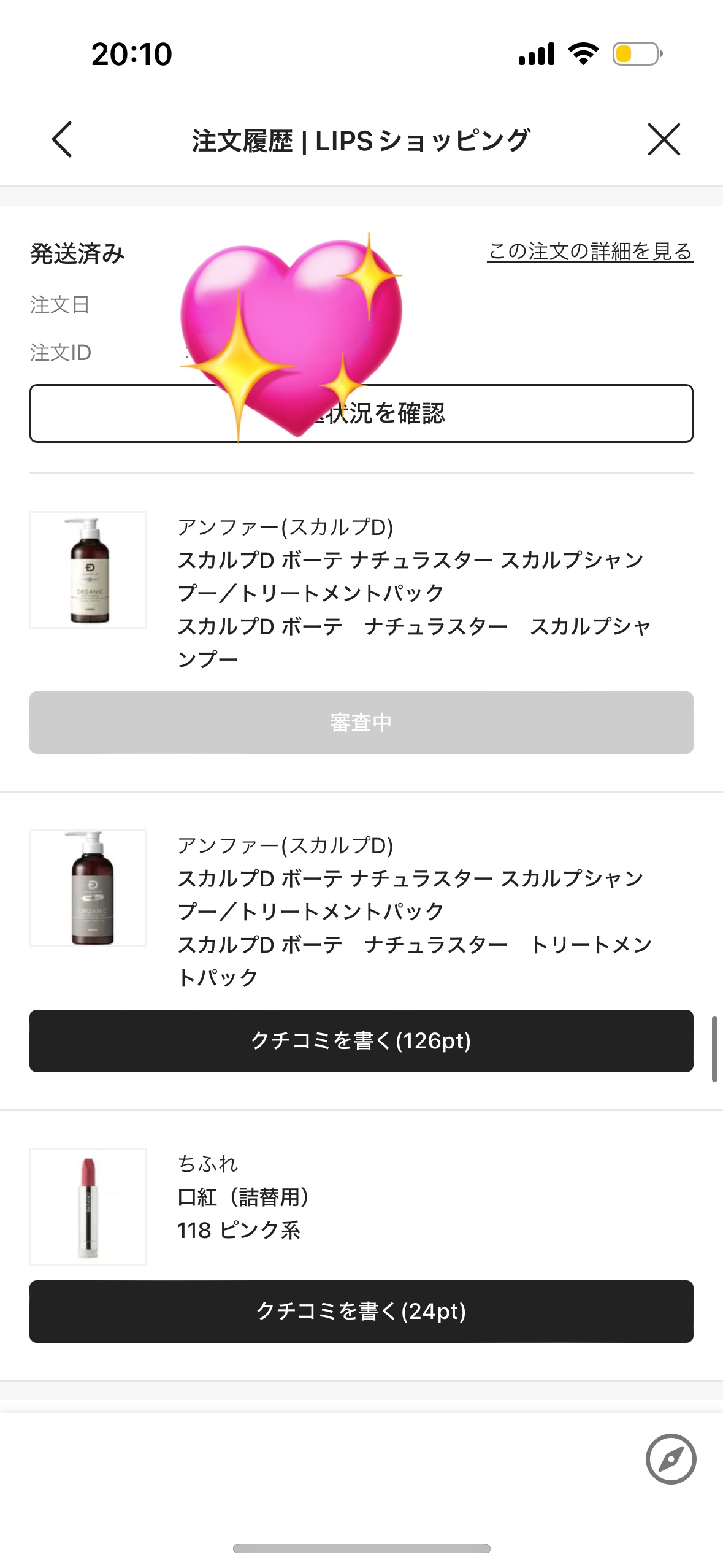Screen dimensions: 723x1568
Task: Open the ちふれ lipstick product image
Action: [x=88, y=1206]
